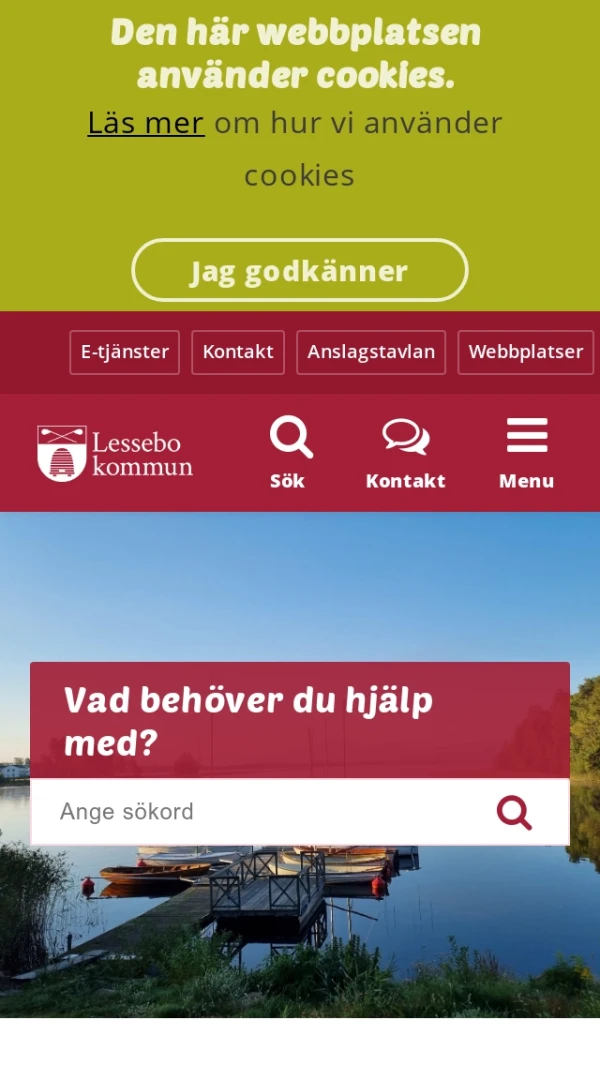Open the Menu hamburger
Viewport: 600px width, 1065px height.
pos(526,452)
